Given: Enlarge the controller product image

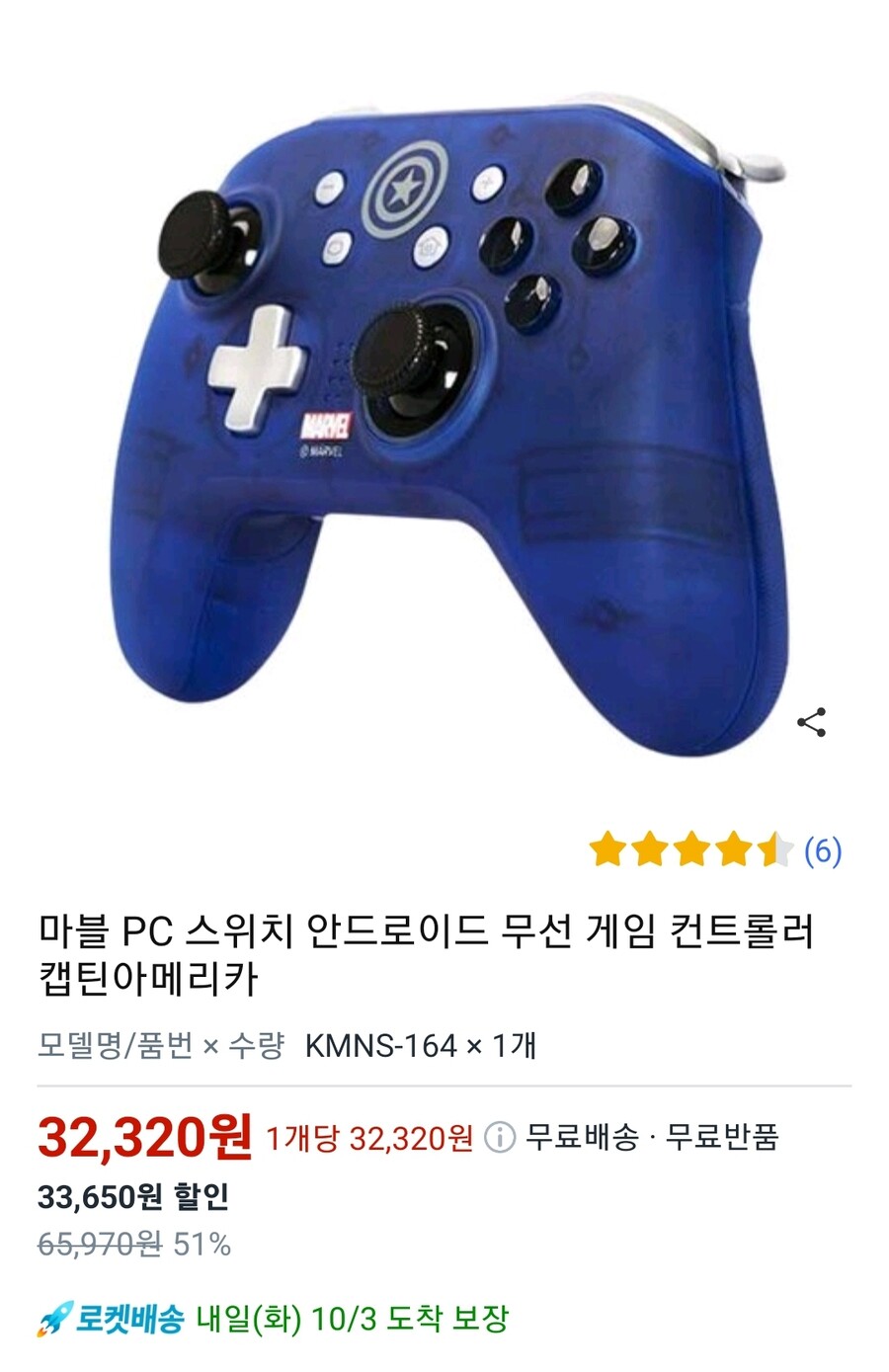Looking at the screenshot, I should point(444,415).
